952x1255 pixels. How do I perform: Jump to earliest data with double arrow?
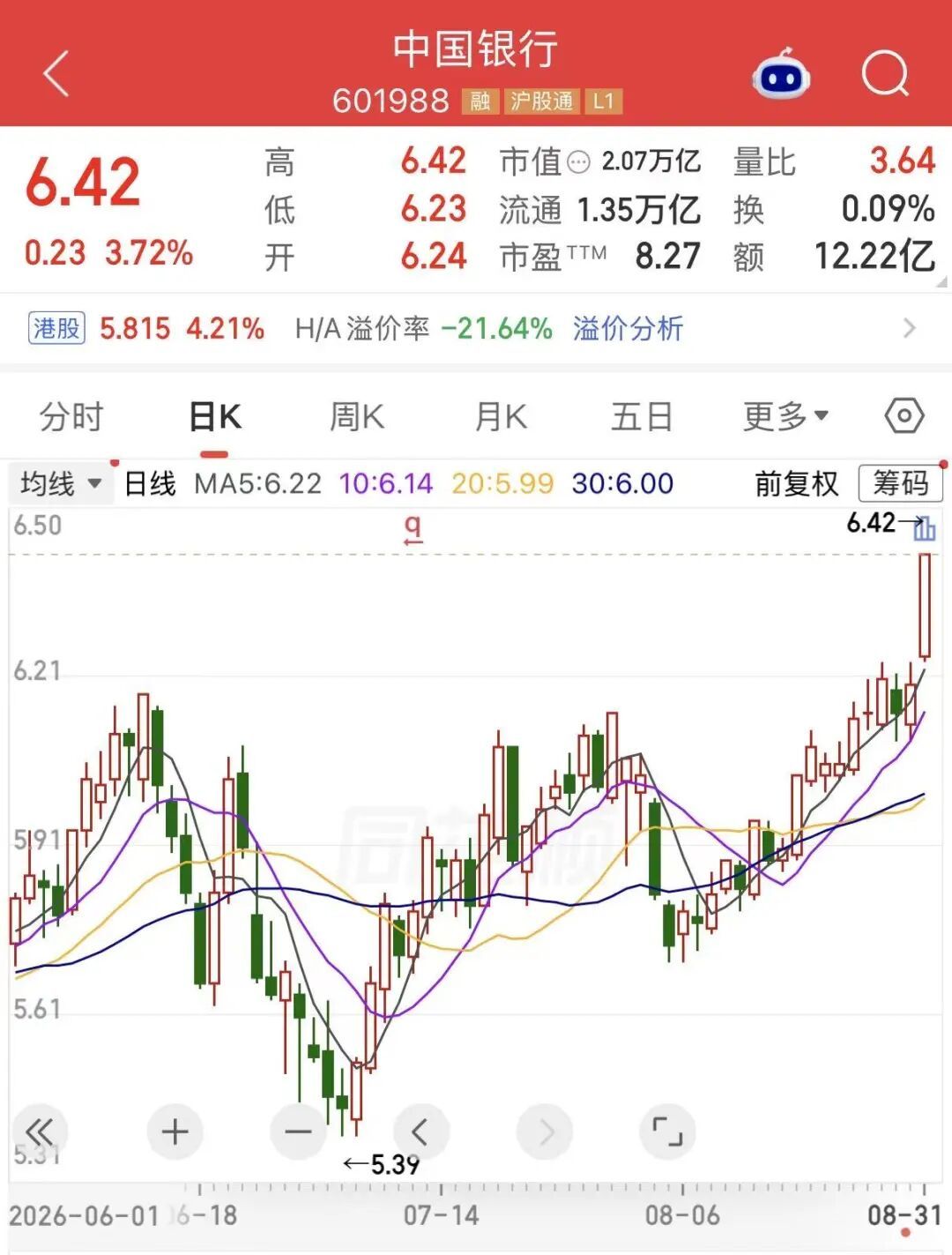(40, 1132)
